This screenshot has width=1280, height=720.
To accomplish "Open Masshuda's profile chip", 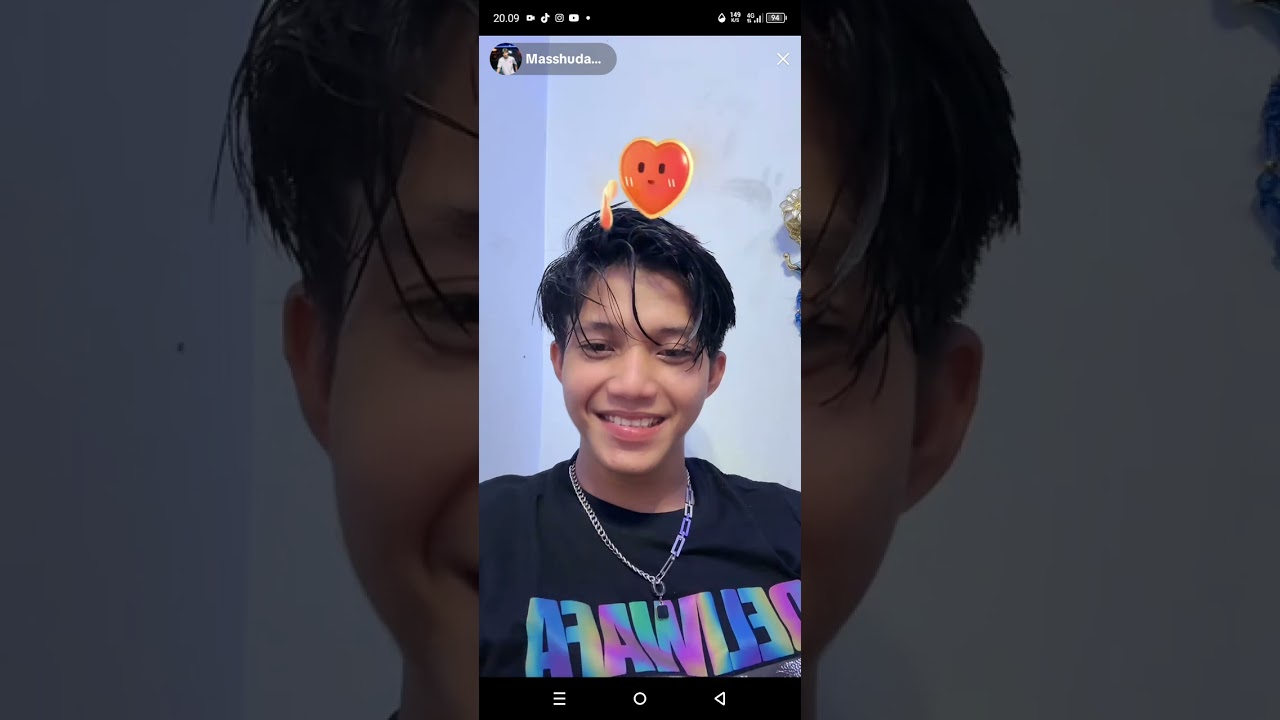I will click(x=552, y=59).
